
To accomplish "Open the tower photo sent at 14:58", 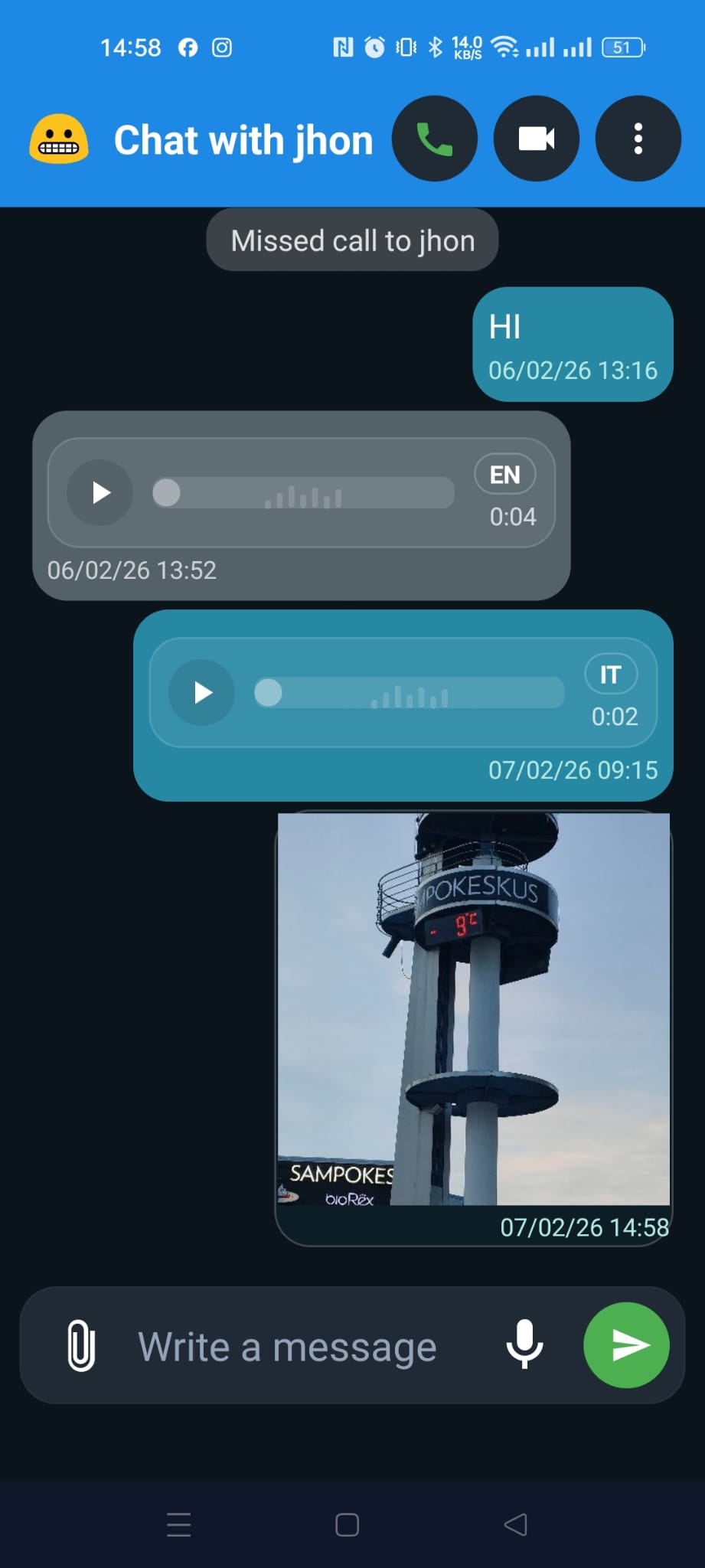I will click(x=473, y=1009).
